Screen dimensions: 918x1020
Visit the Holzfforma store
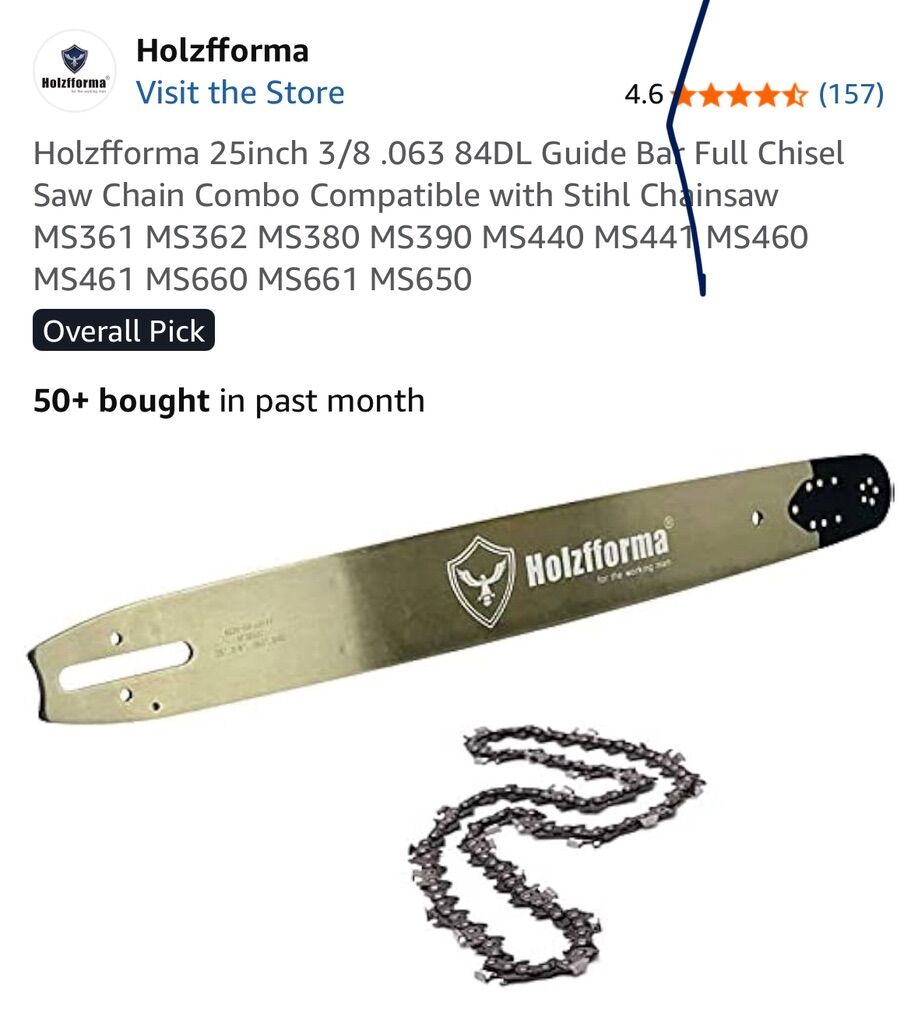click(240, 93)
